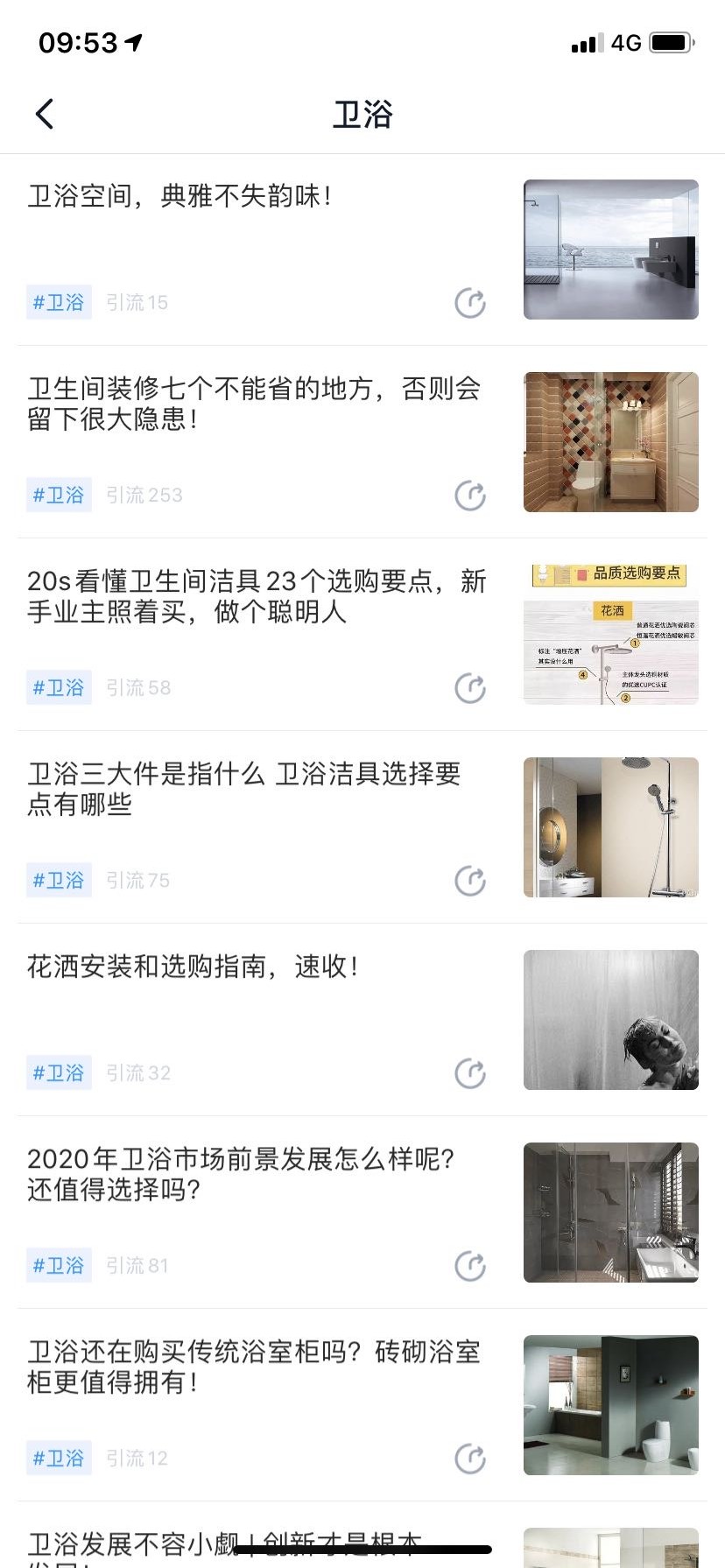Share the 卫生间装修七个不能省 article
This screenshot has width=725, height=1568.
pos(470,496)
